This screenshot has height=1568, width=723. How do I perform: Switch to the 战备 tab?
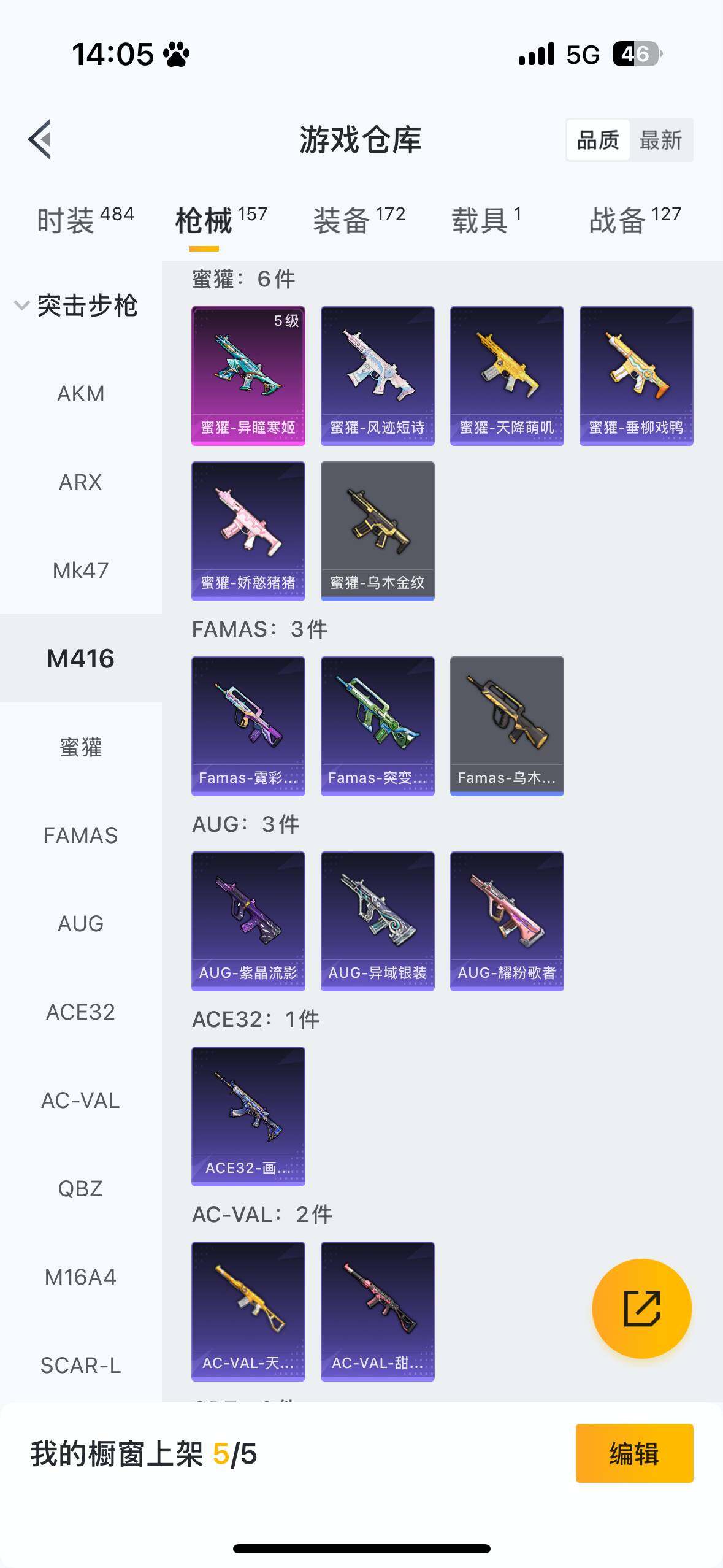[x=635, y=219]
